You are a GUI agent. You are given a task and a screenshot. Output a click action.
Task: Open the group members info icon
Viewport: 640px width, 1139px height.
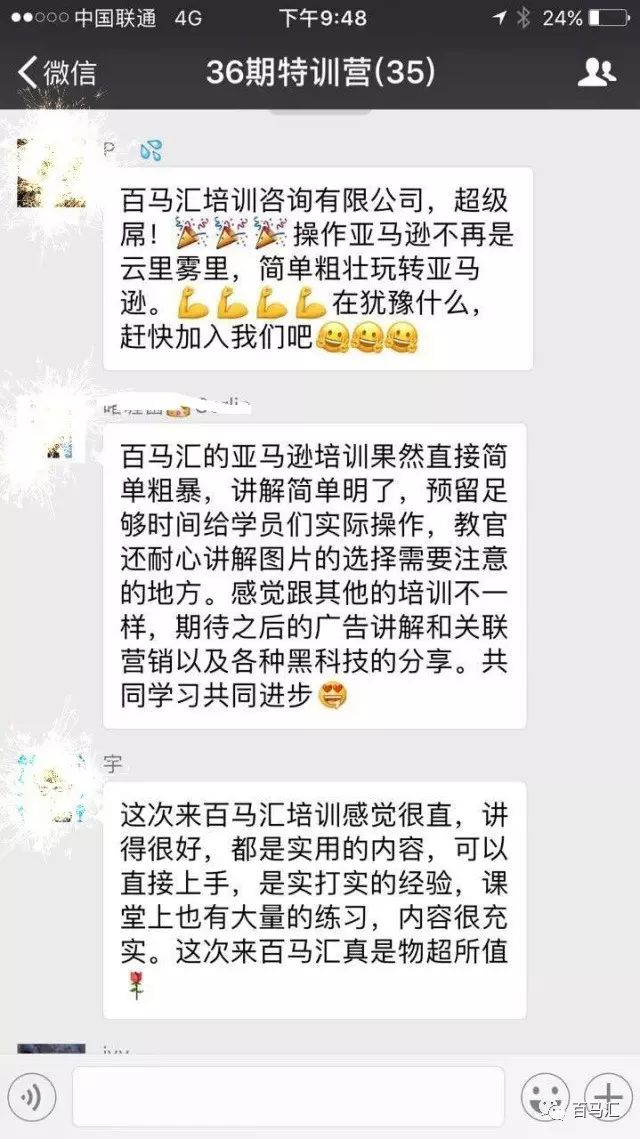pos(596,72)
